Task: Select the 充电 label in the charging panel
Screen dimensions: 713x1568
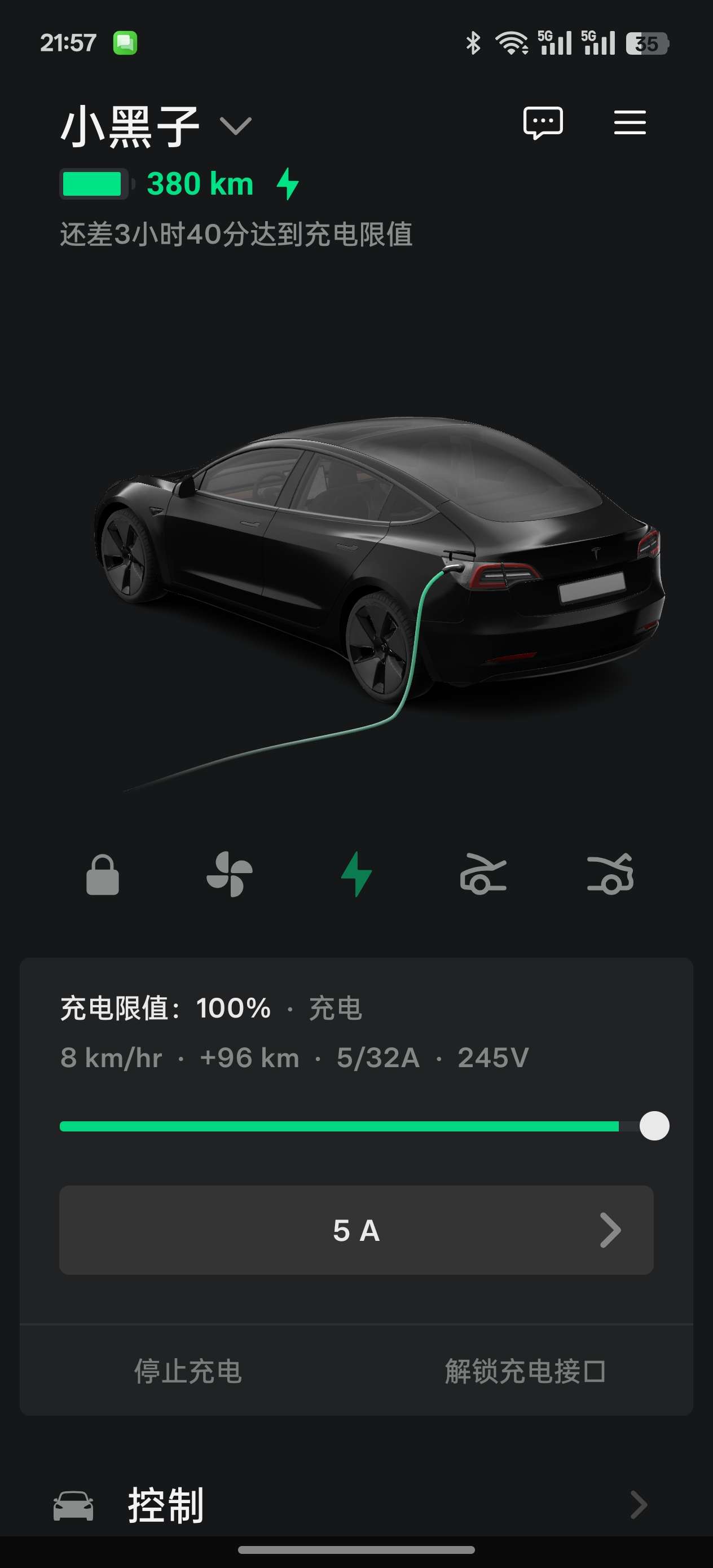Action: [x=335, y=1008]
